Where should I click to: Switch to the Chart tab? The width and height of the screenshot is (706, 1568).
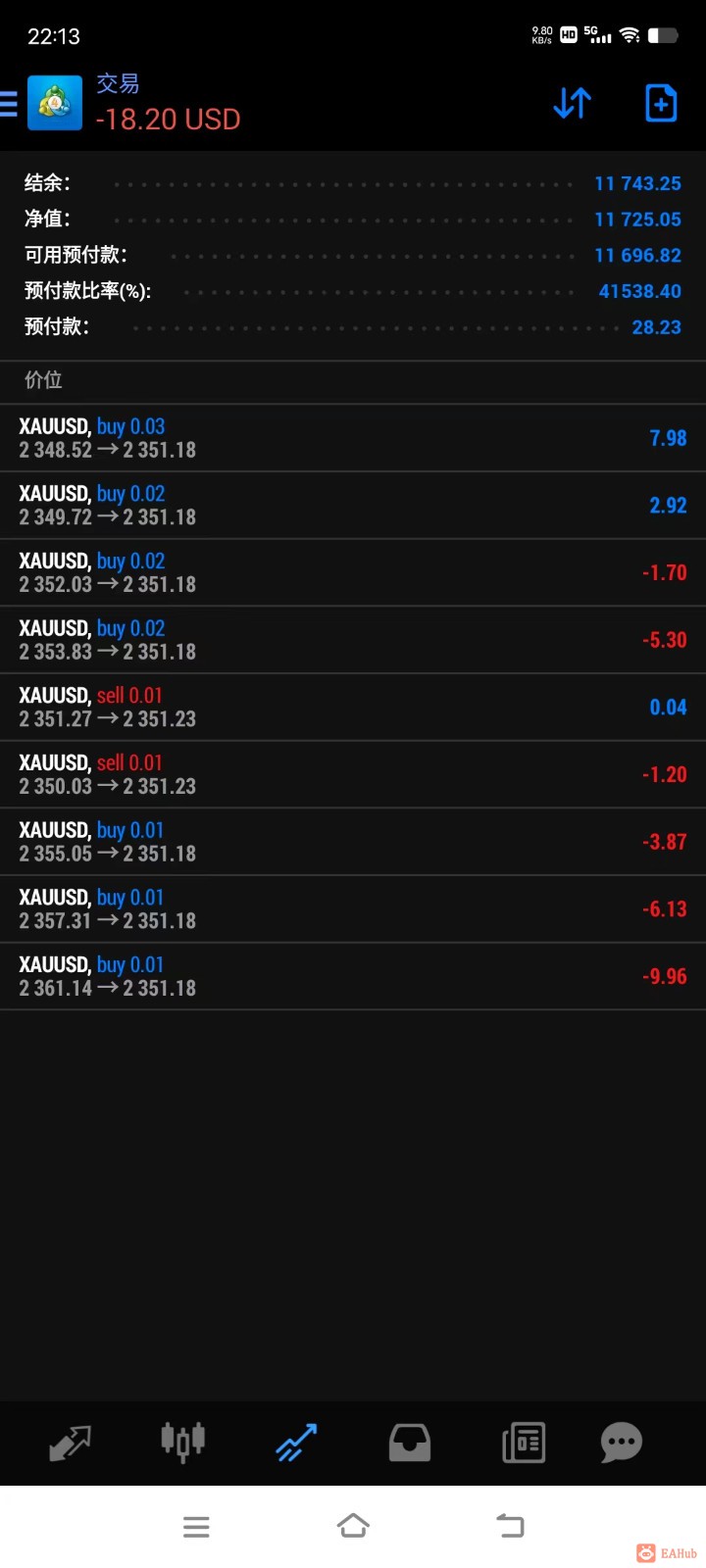(183, 1443)
